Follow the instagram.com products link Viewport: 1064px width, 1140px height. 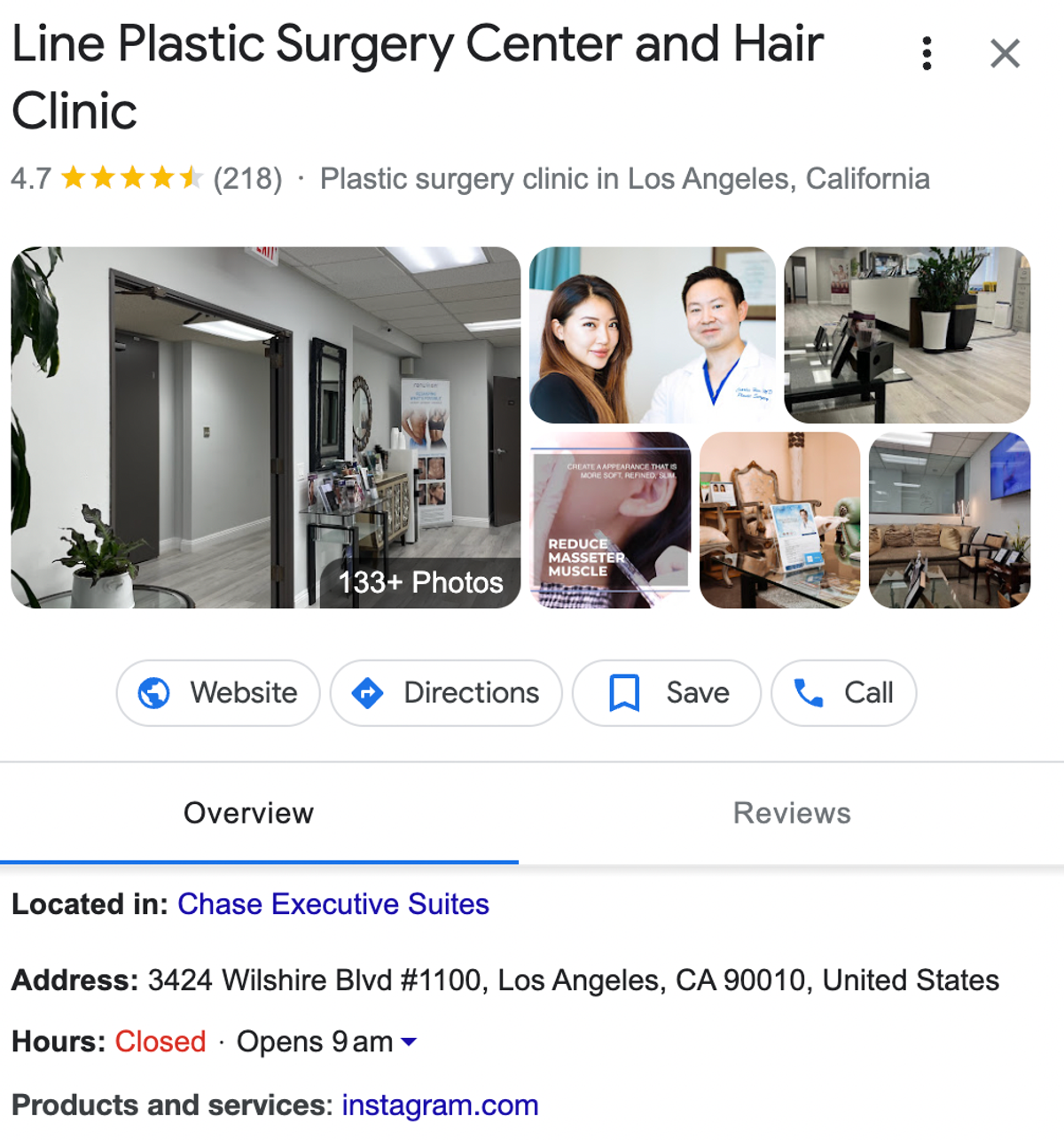tap(440, 1105)
